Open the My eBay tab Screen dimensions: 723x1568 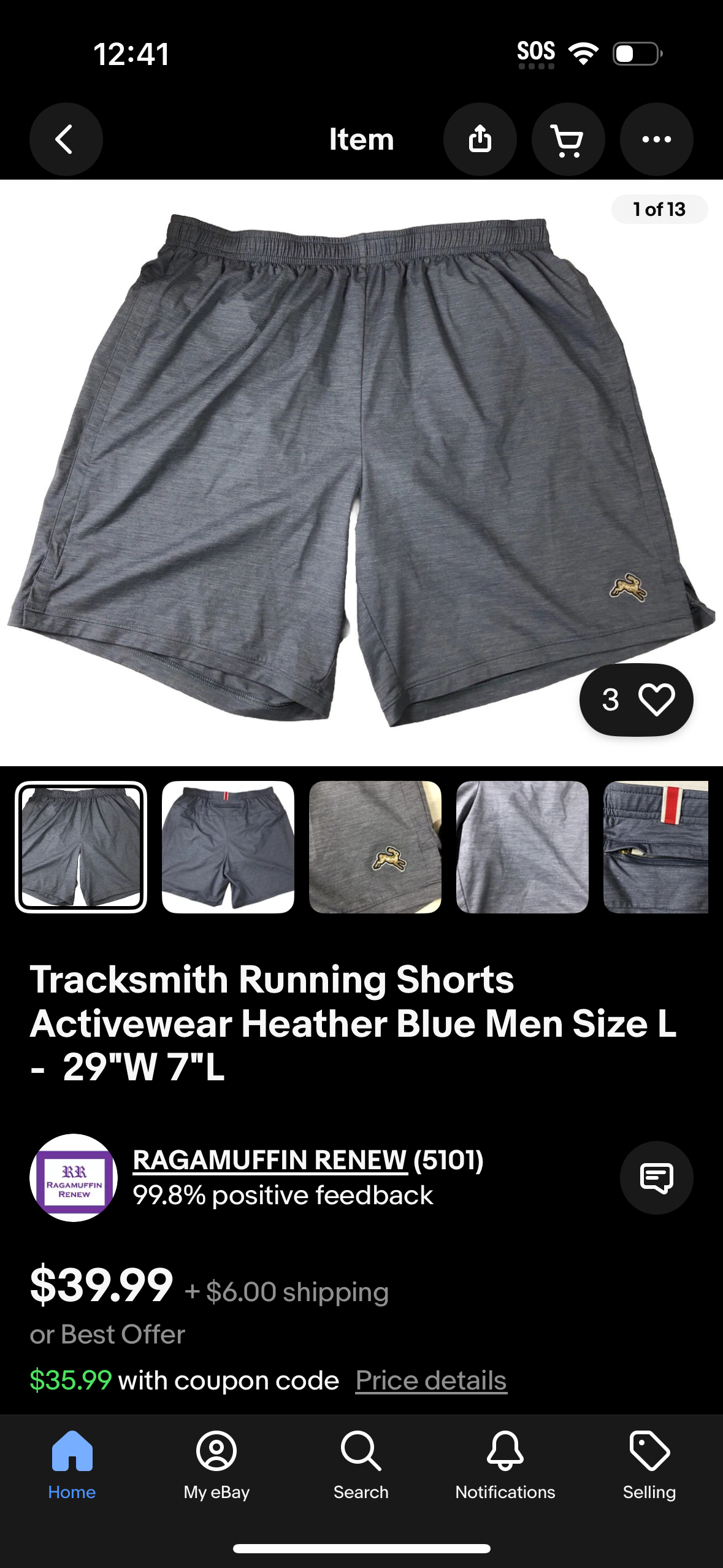[216, 1472]
